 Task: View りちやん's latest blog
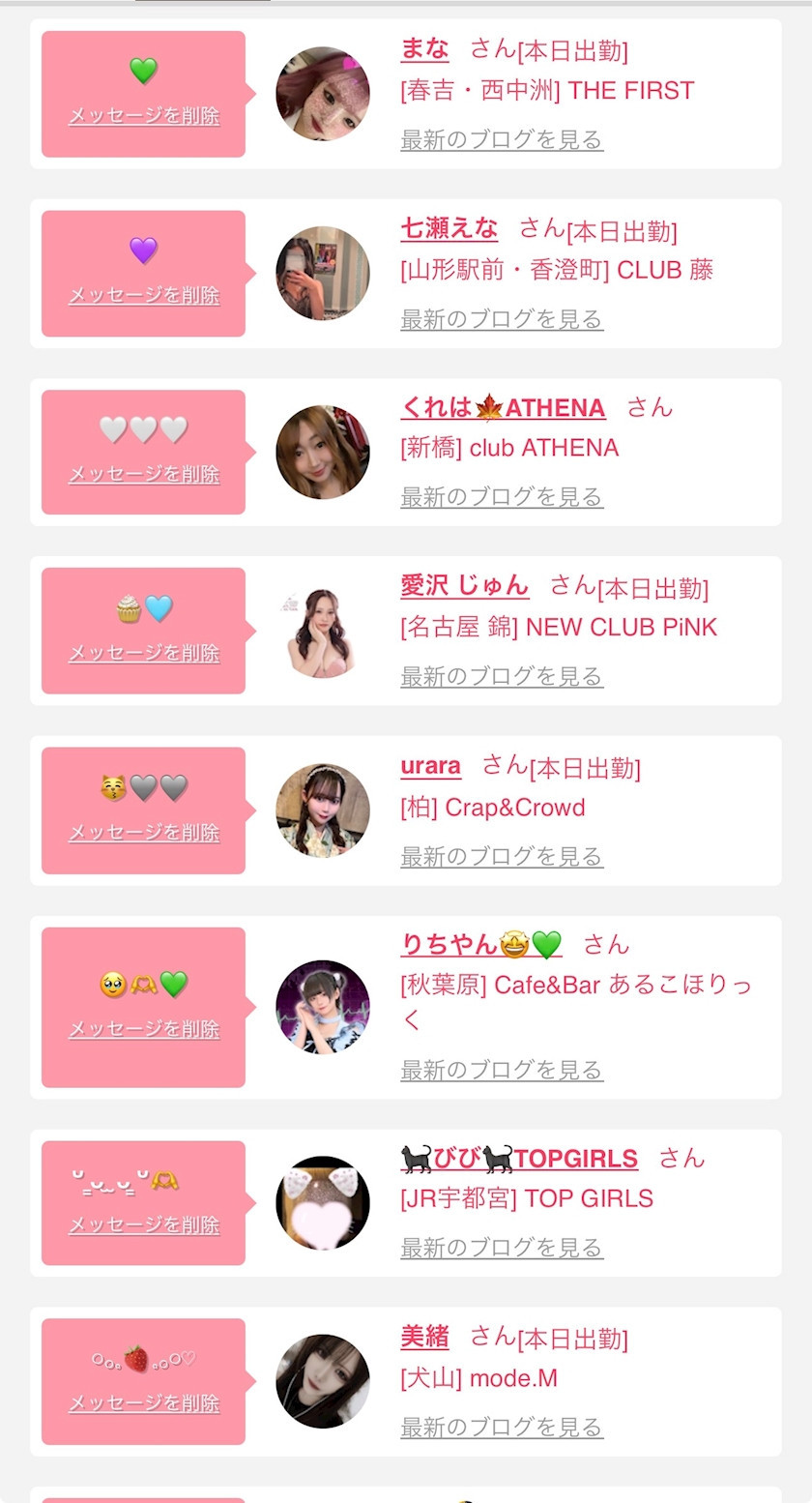pos(502,1070)
